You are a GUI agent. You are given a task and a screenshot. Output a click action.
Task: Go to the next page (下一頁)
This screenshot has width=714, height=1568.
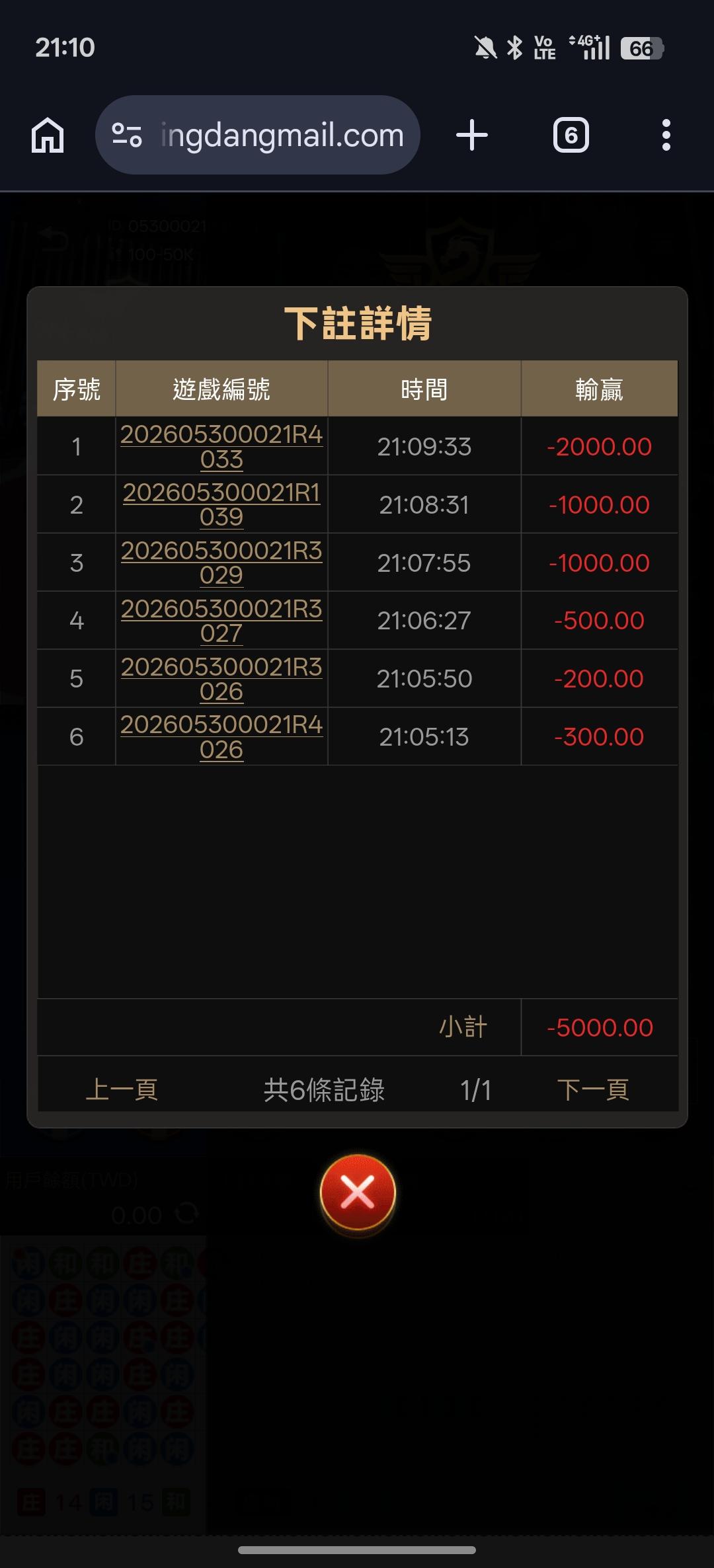tap(593, 1089)
